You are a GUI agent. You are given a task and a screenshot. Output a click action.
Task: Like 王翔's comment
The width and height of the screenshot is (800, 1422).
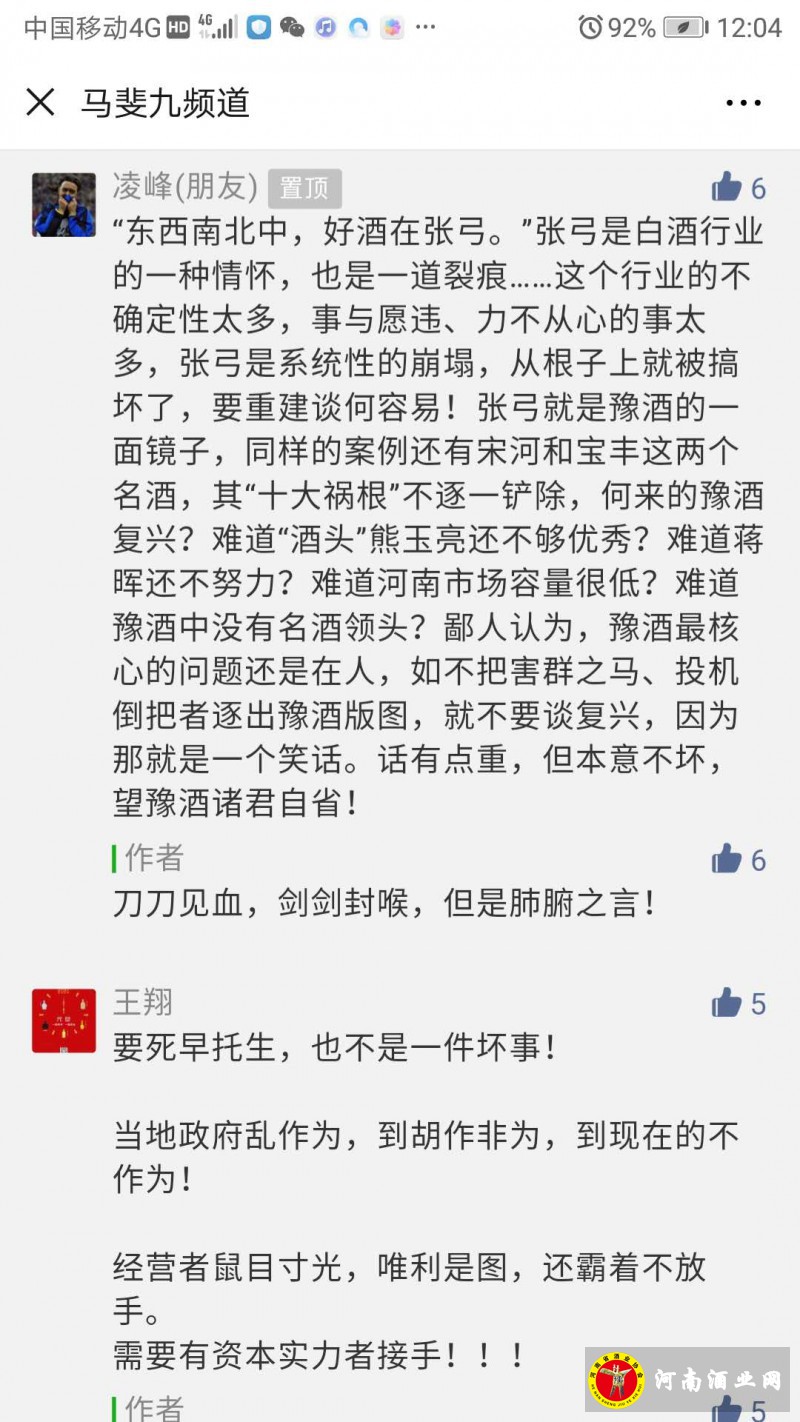727,1003
